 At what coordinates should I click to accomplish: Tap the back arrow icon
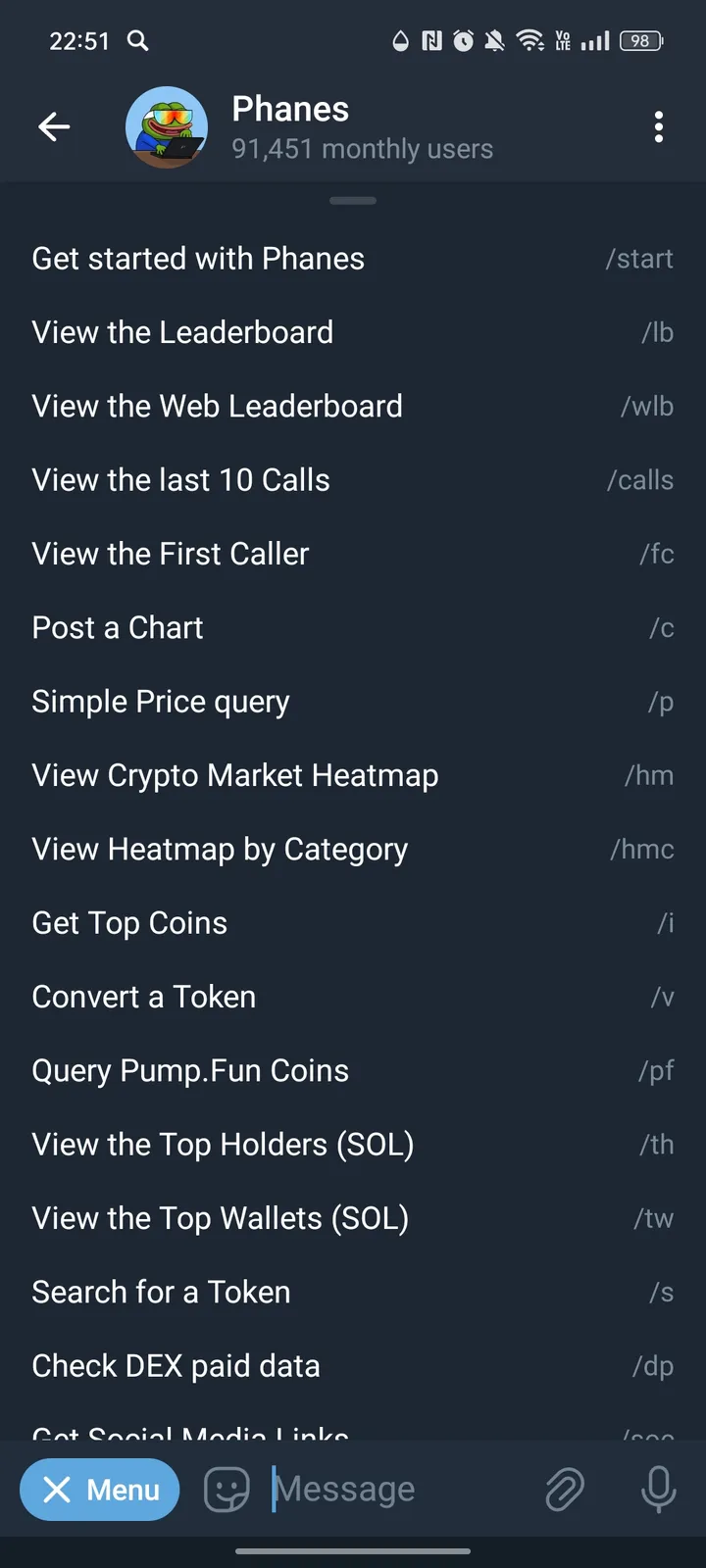[x=54, y=126]
